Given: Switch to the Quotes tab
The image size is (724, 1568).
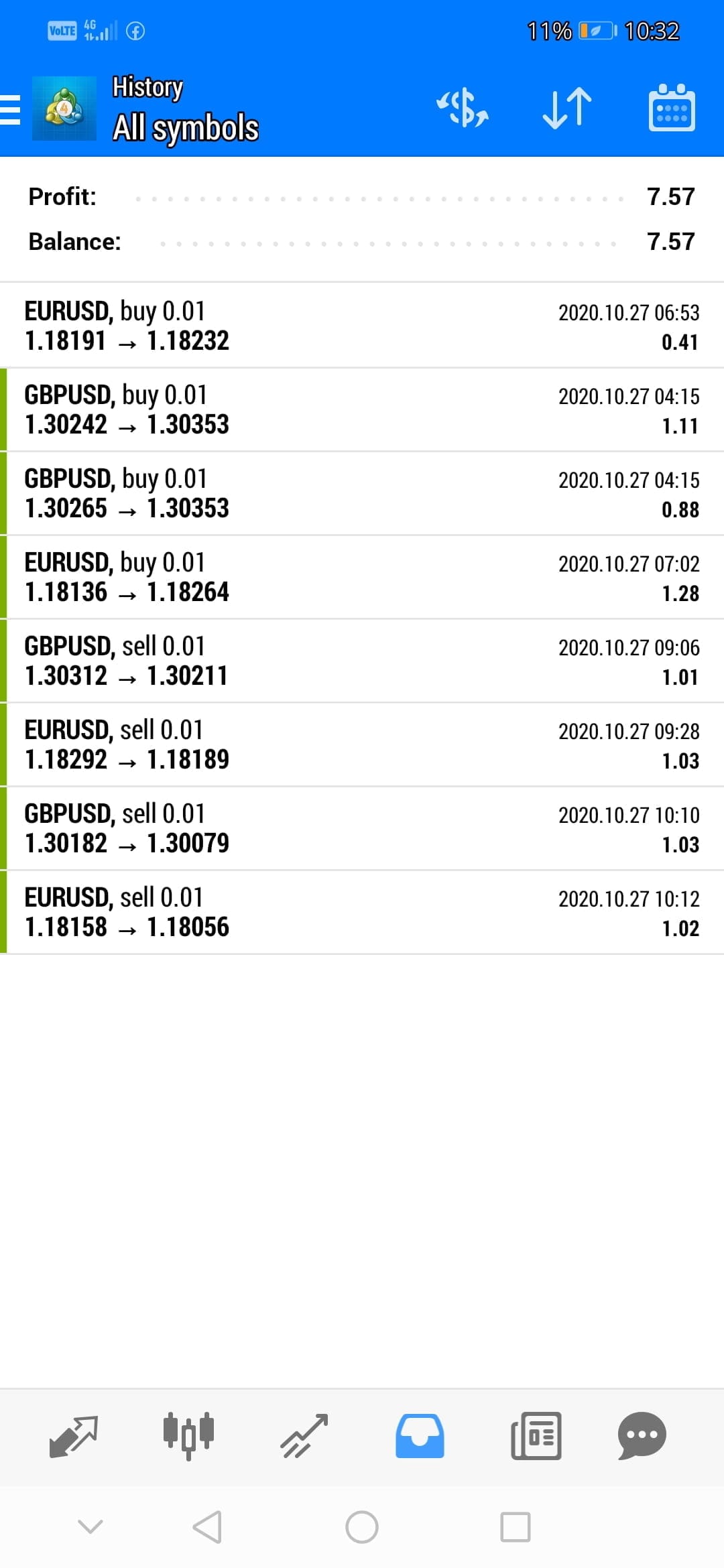Looking at the screenshot, I should pyautogui.click(x=74, y=1437).
